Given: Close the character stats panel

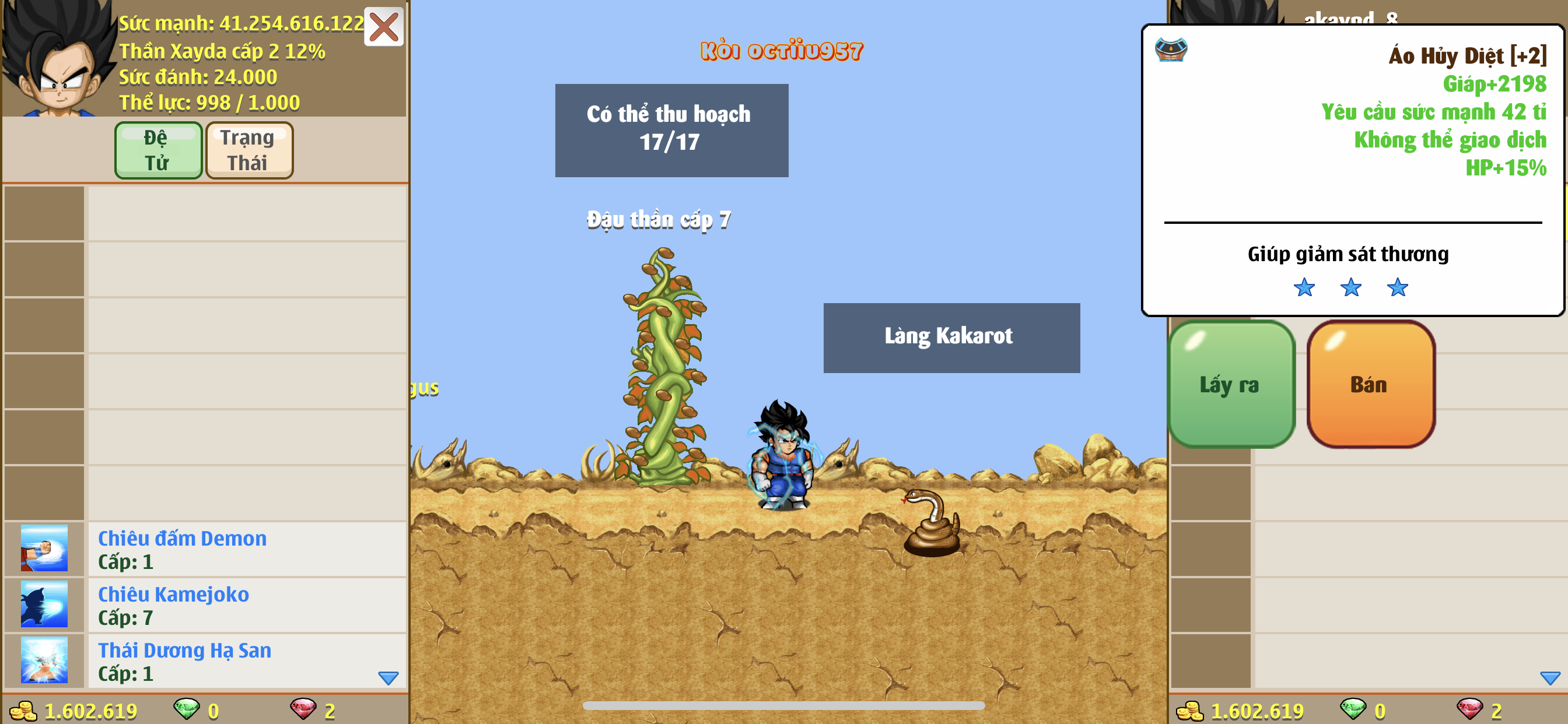Looking at the screenshot, I should click(383, 27).
